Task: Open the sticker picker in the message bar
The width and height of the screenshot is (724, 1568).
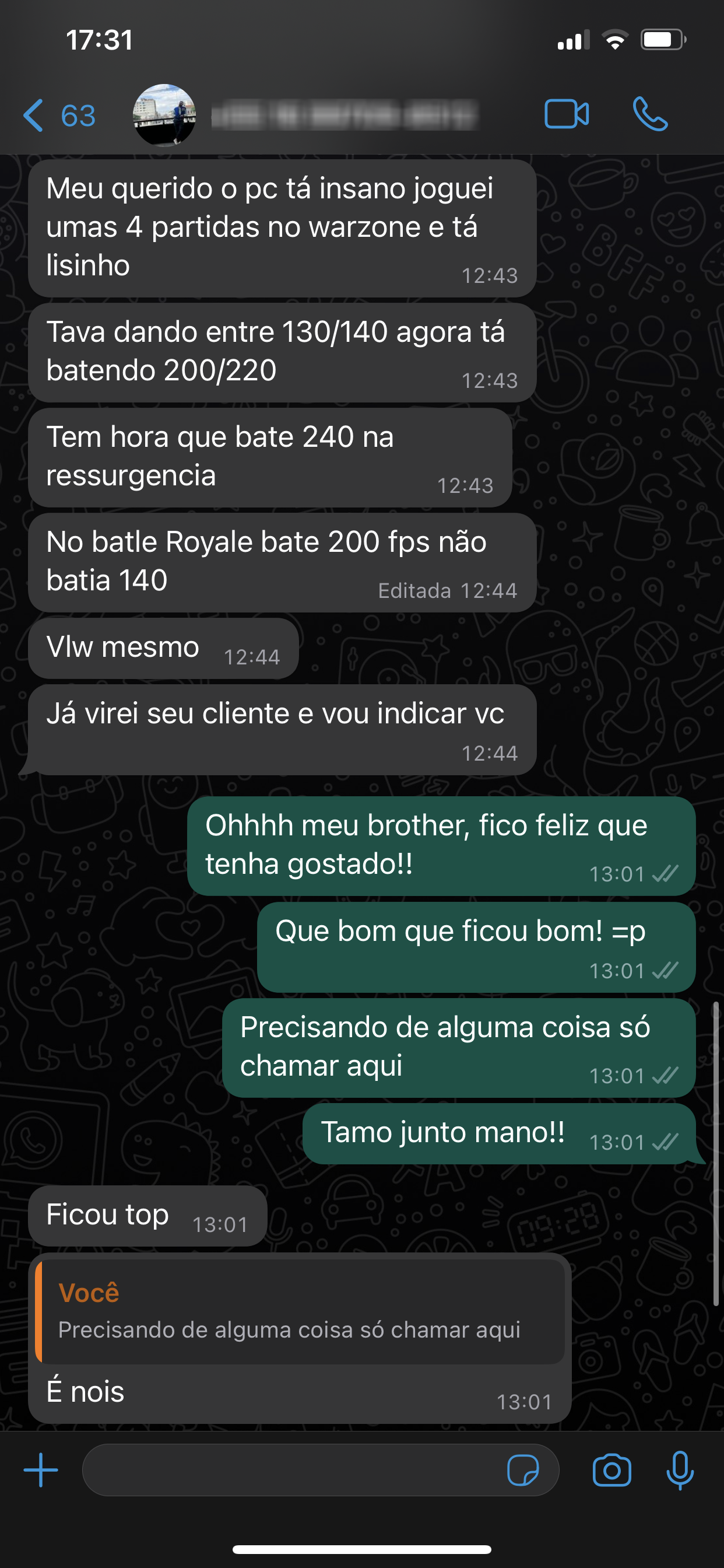Action: tap(527, 1469)
